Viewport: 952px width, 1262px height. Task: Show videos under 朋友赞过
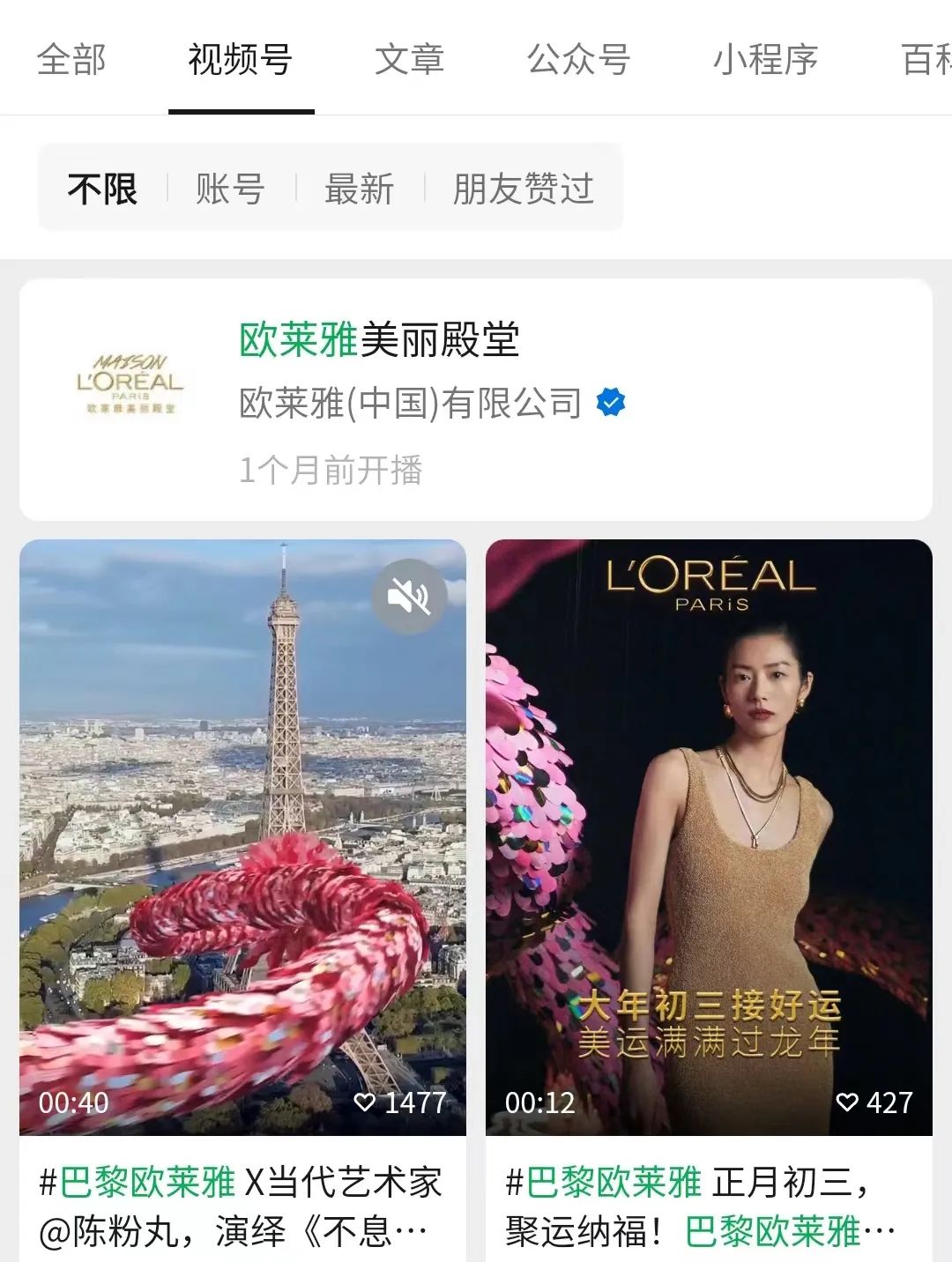pyautogui.click(x=523, y=189)
